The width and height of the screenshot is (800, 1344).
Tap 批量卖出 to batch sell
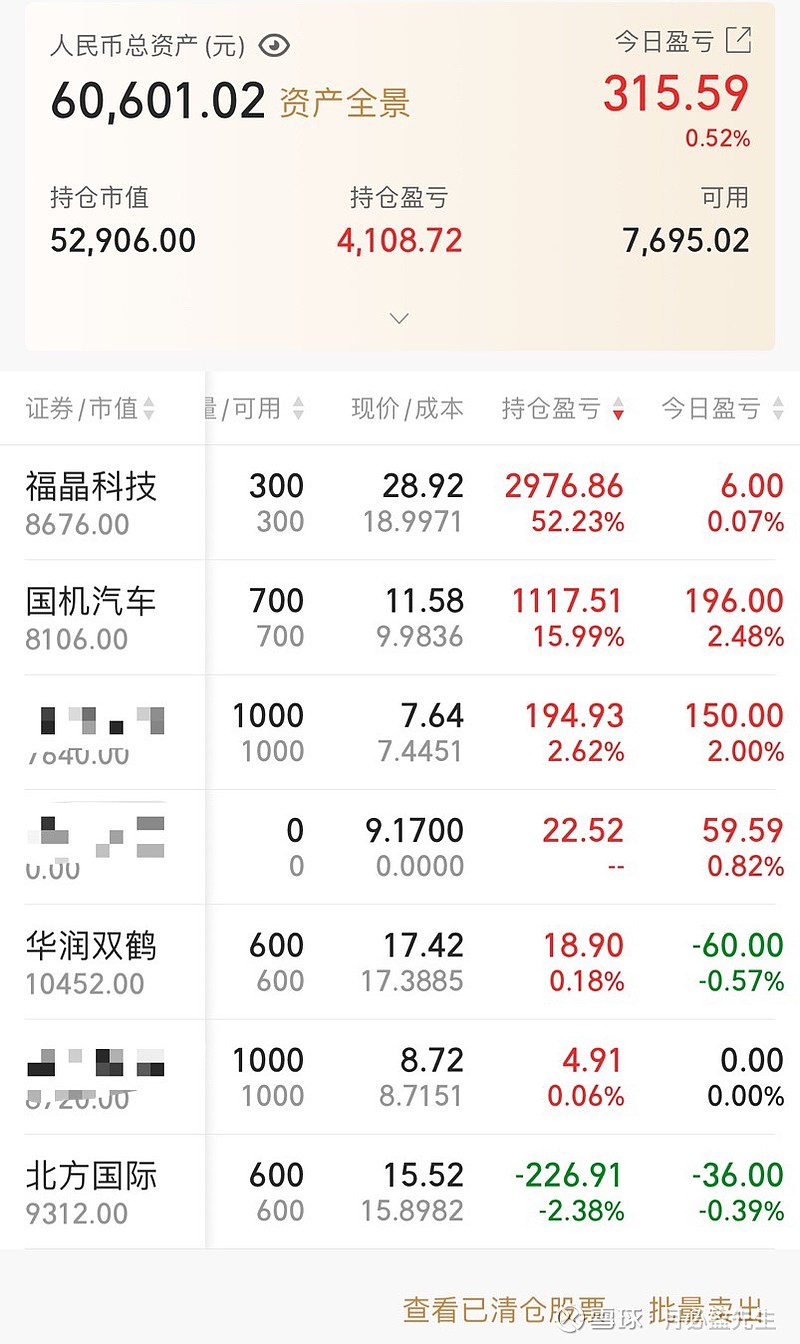tap(706, 1309)
